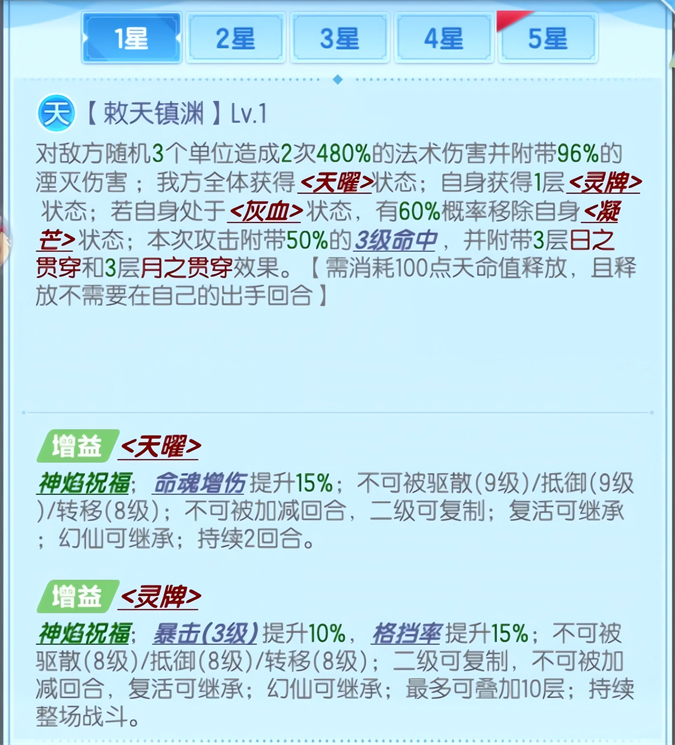This screenshot has height=745, width=675.
Task: Tap the <灰血> status link
Action: tap(265, 213)
